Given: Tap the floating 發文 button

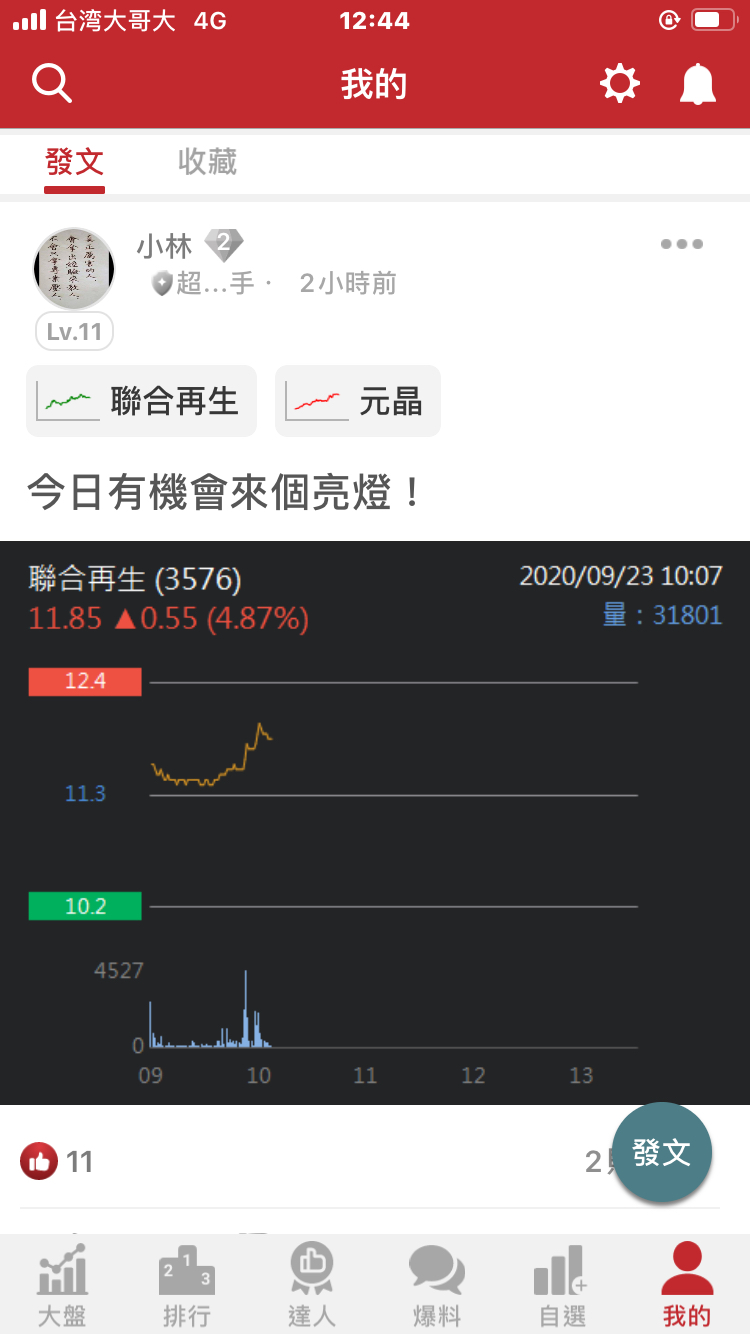Looking at the screenshot, I should [661, 1153].
